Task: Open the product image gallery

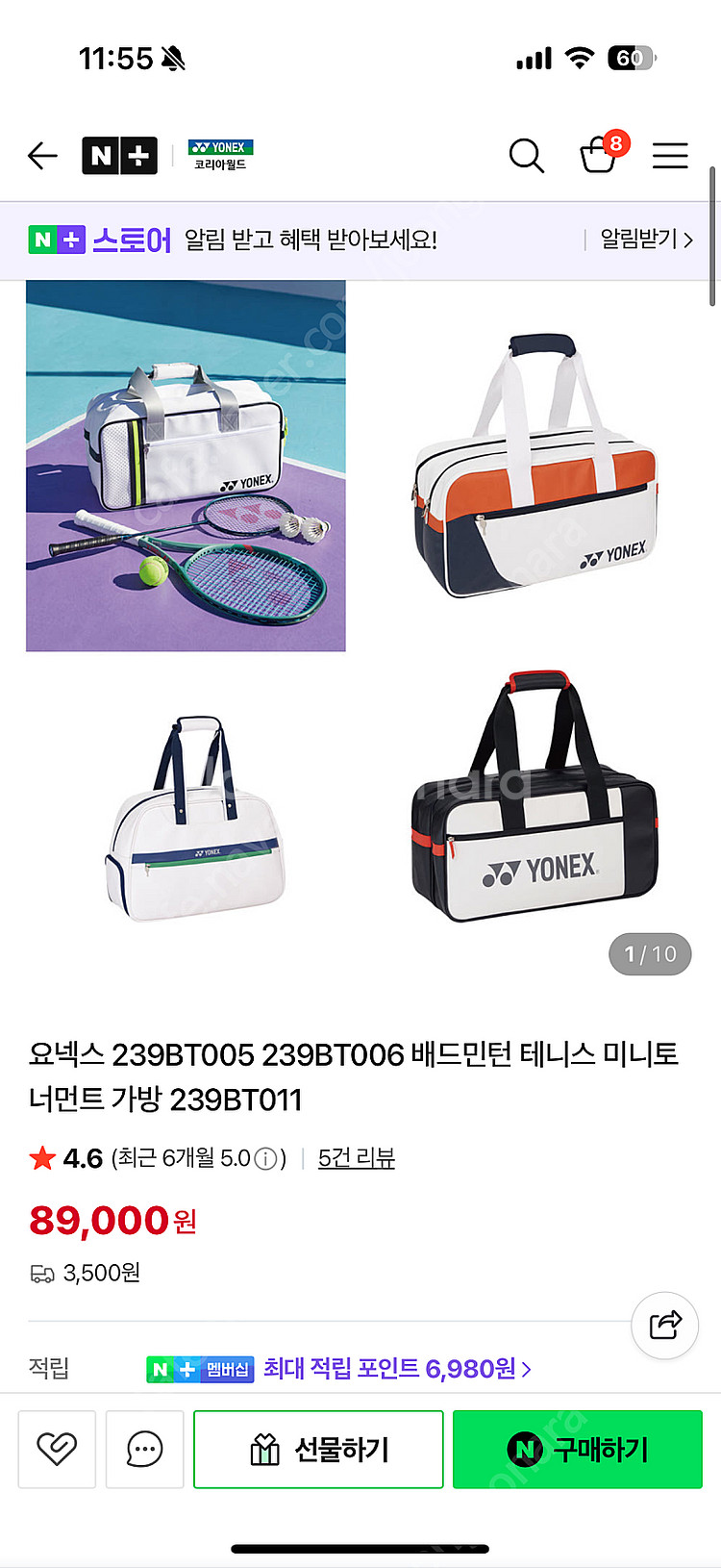Action: 360,625
